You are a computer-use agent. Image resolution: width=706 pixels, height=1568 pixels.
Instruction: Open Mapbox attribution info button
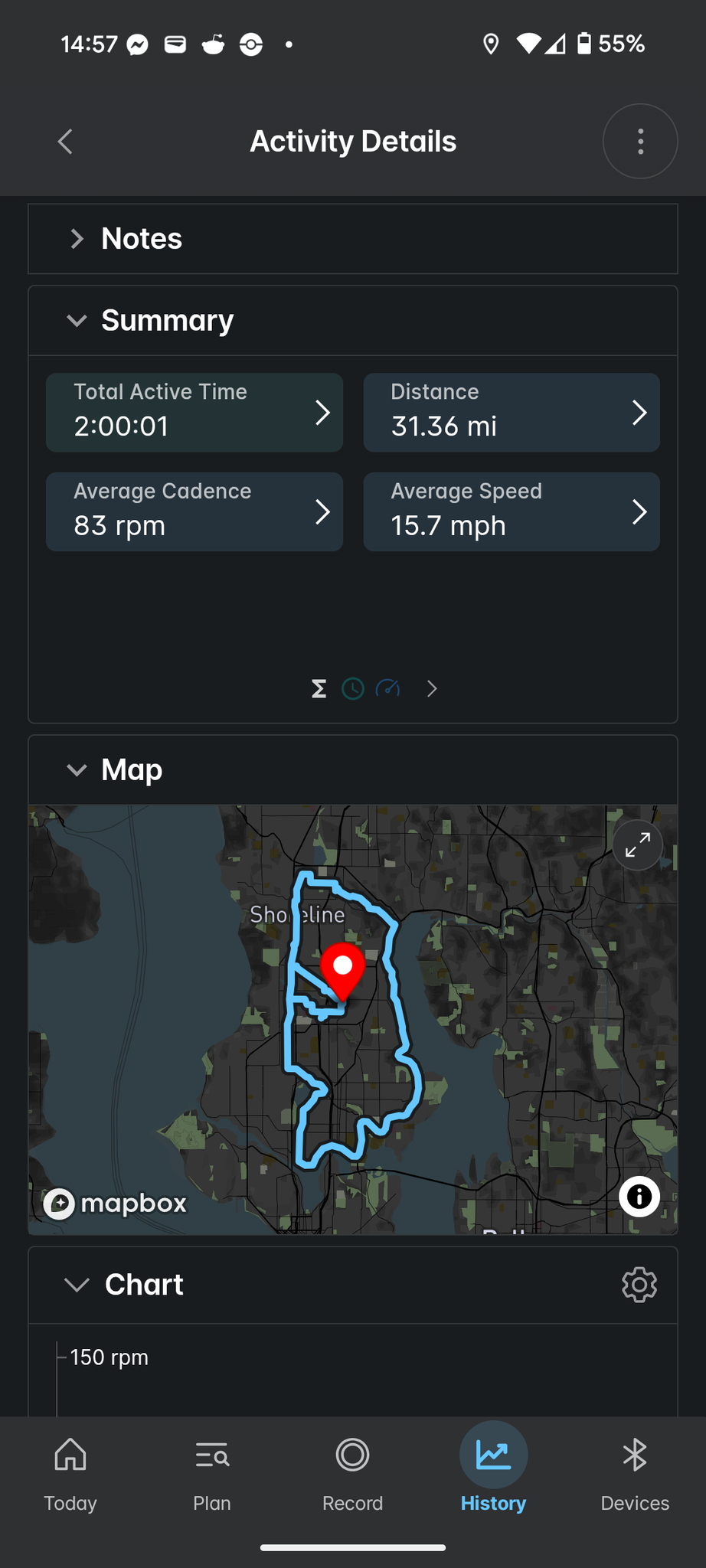639,1196
